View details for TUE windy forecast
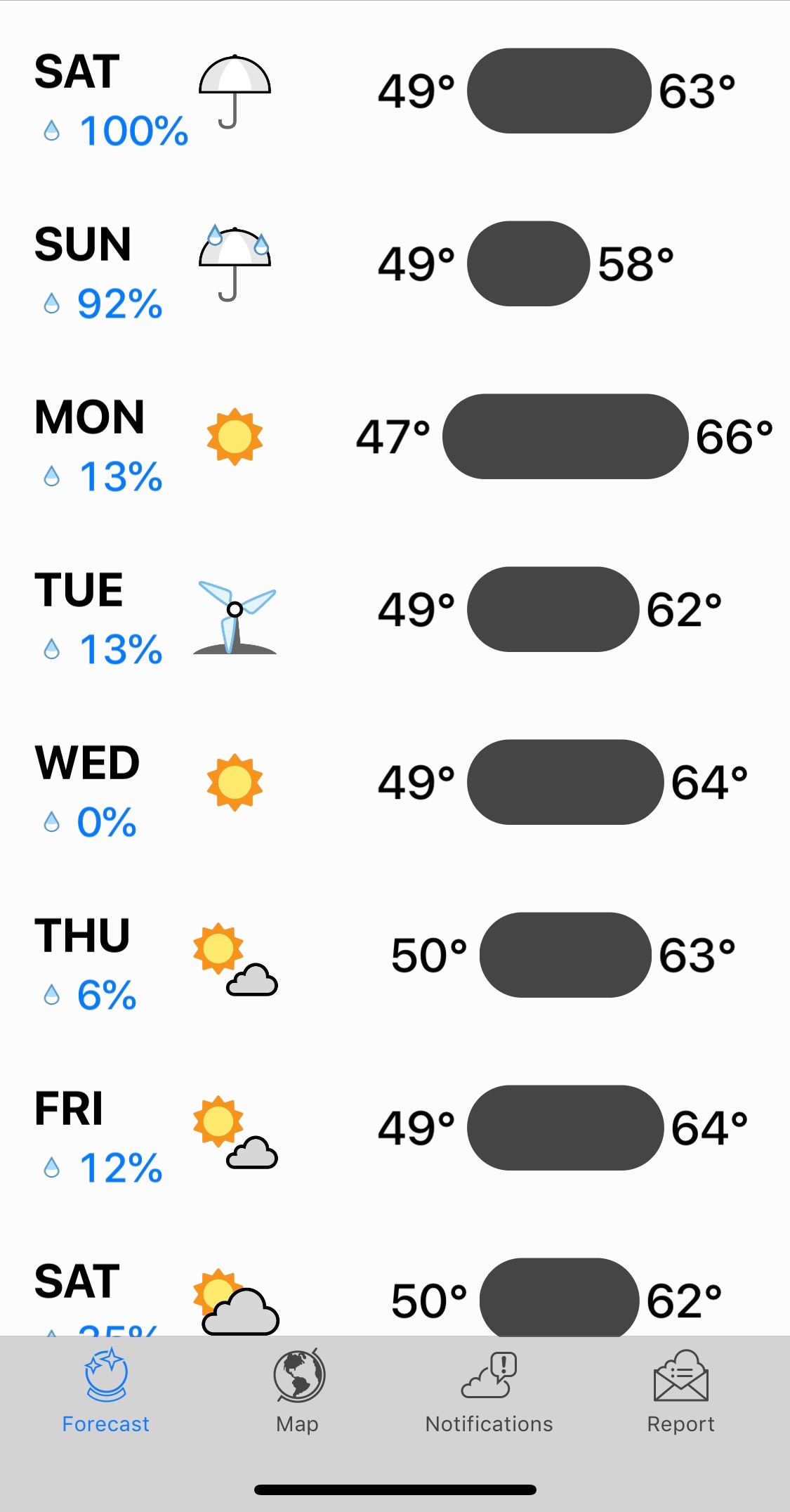The height and width of the screenshot is (1512, 790). coord(395,610)
